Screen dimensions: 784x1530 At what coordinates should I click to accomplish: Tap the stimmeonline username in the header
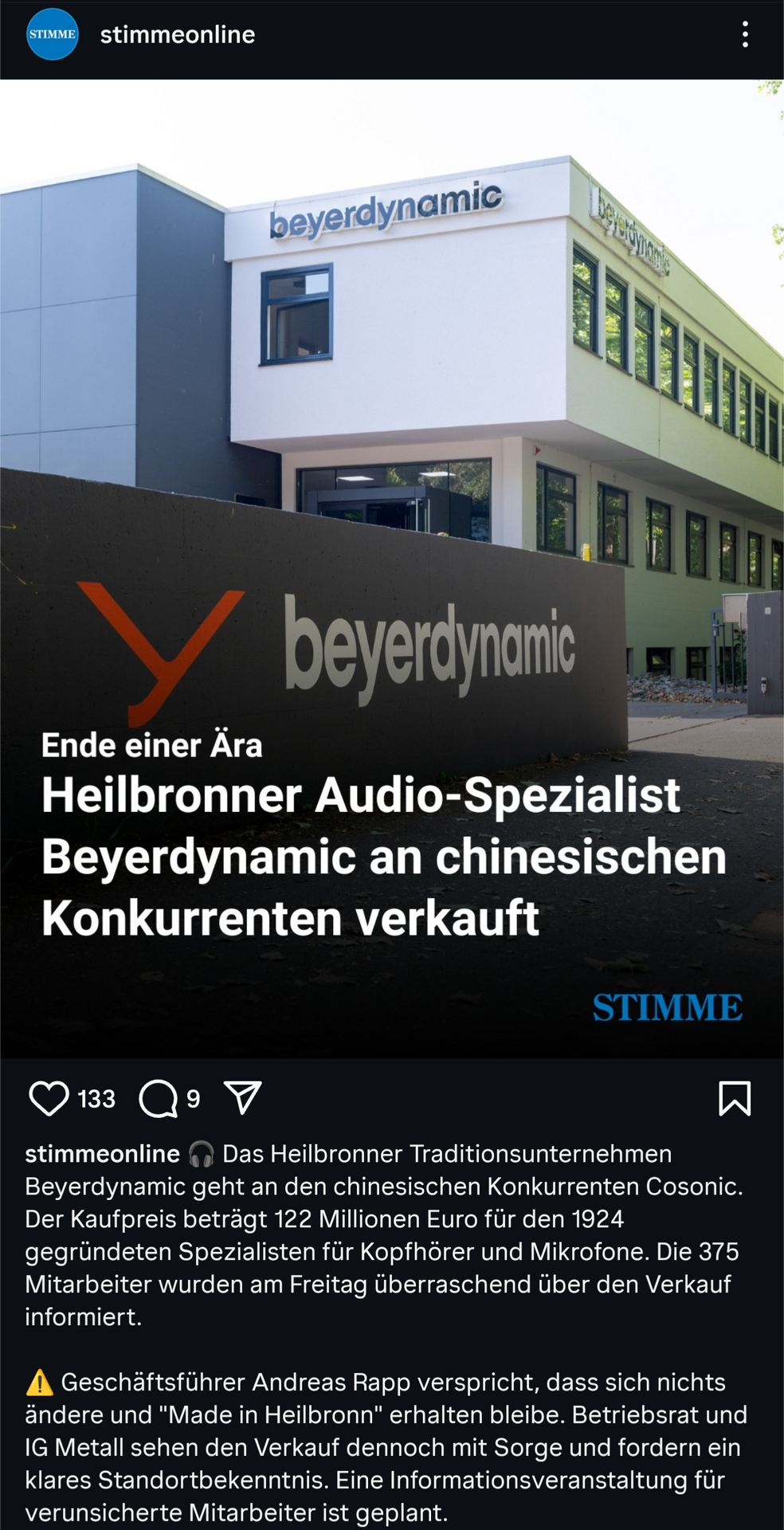click(x=177, y=35)
